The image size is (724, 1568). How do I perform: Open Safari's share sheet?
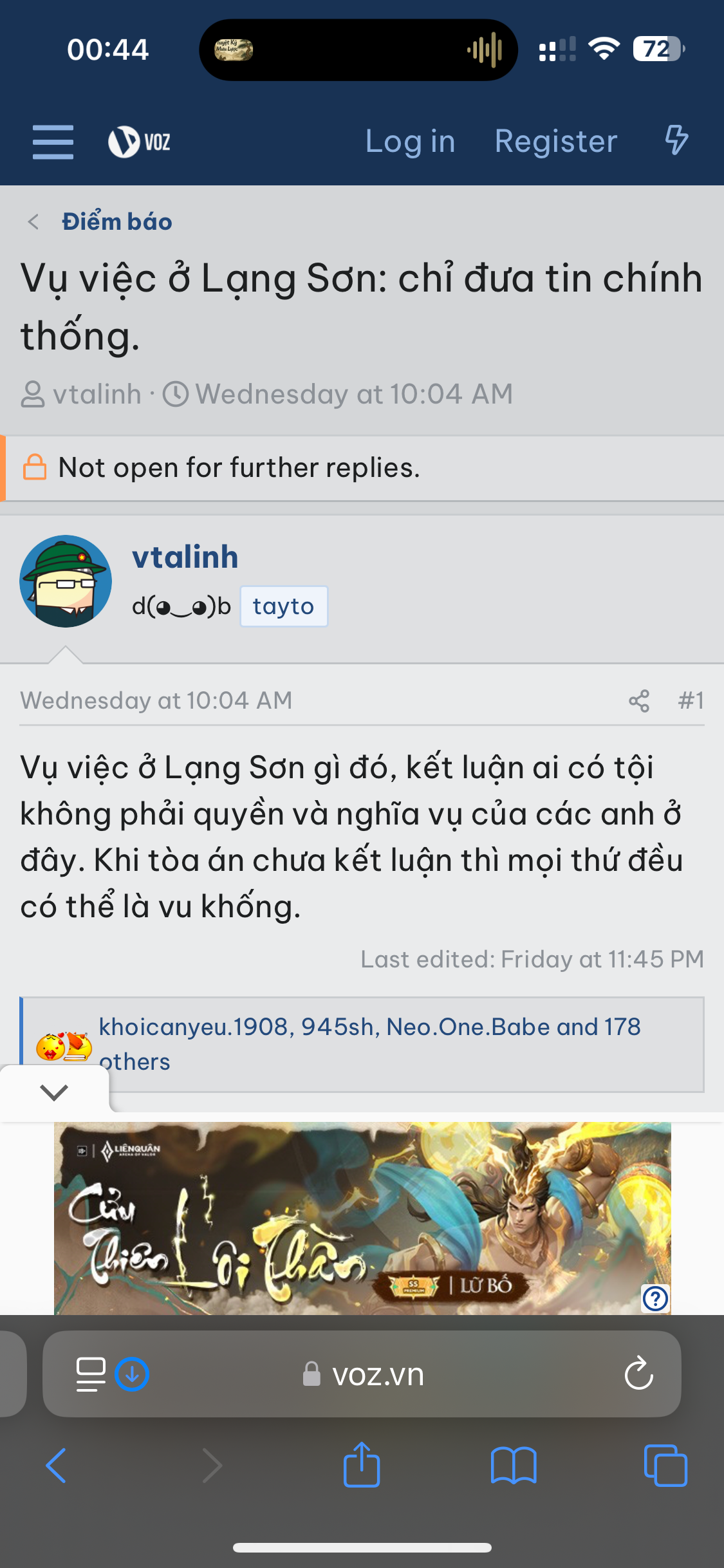(362, 1465)
